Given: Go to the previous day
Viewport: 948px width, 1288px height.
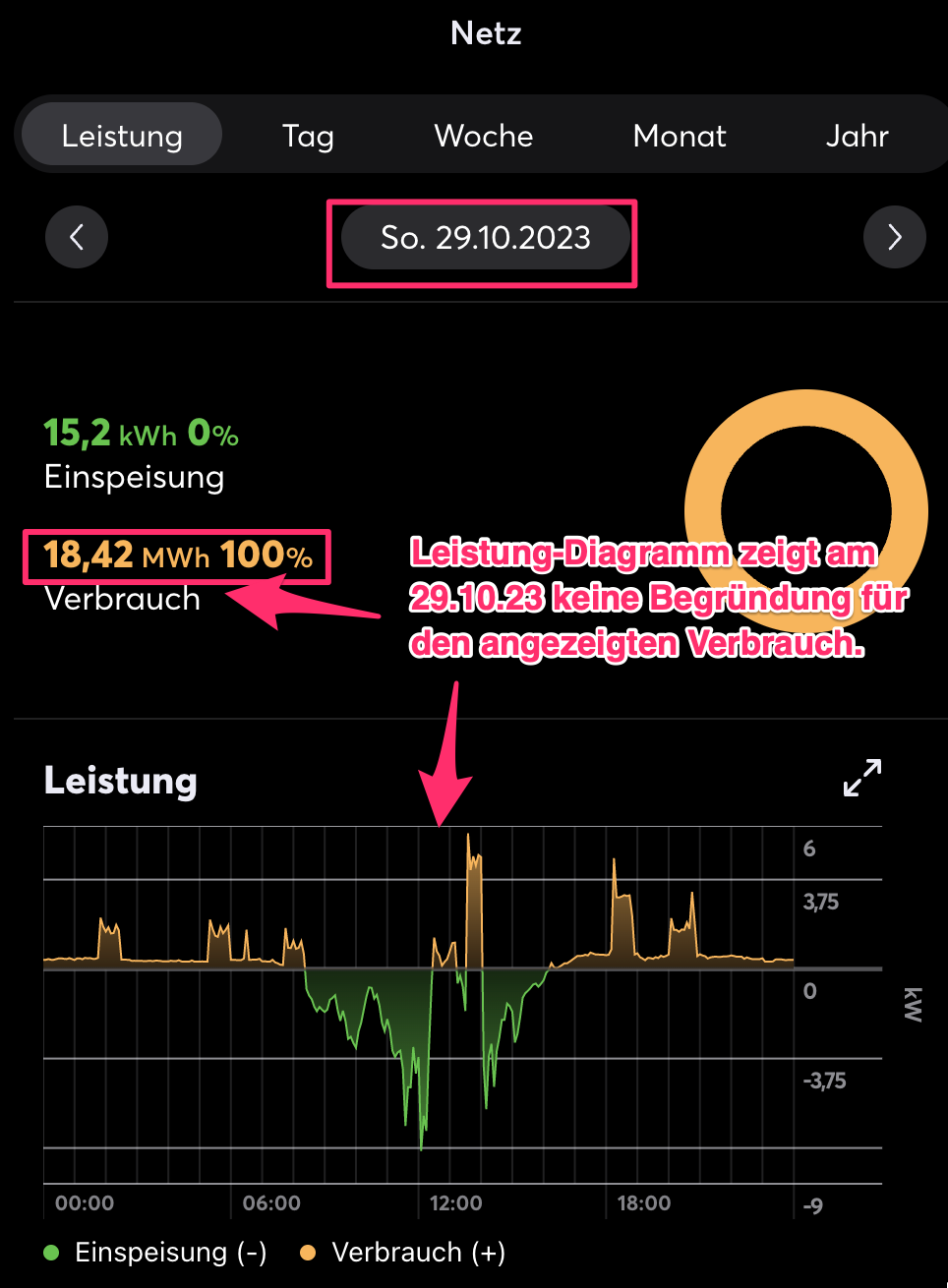Looking at the screenshot, I should click(77, 237).
